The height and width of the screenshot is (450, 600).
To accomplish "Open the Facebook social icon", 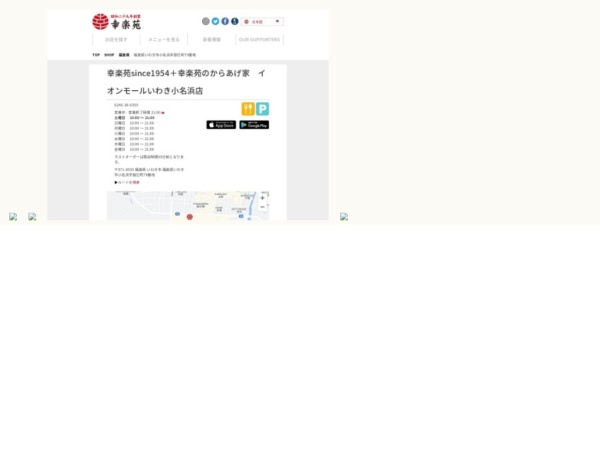I will [225, 21].
